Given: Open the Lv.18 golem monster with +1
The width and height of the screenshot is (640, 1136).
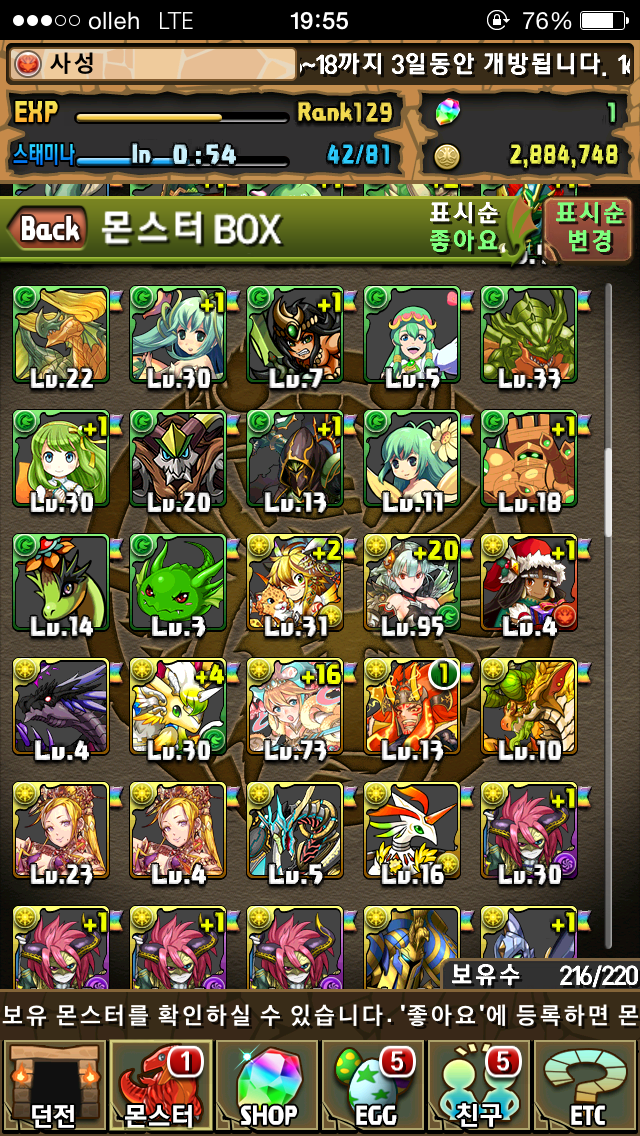Looking at the screenshot, I should [x=528, y=461].
